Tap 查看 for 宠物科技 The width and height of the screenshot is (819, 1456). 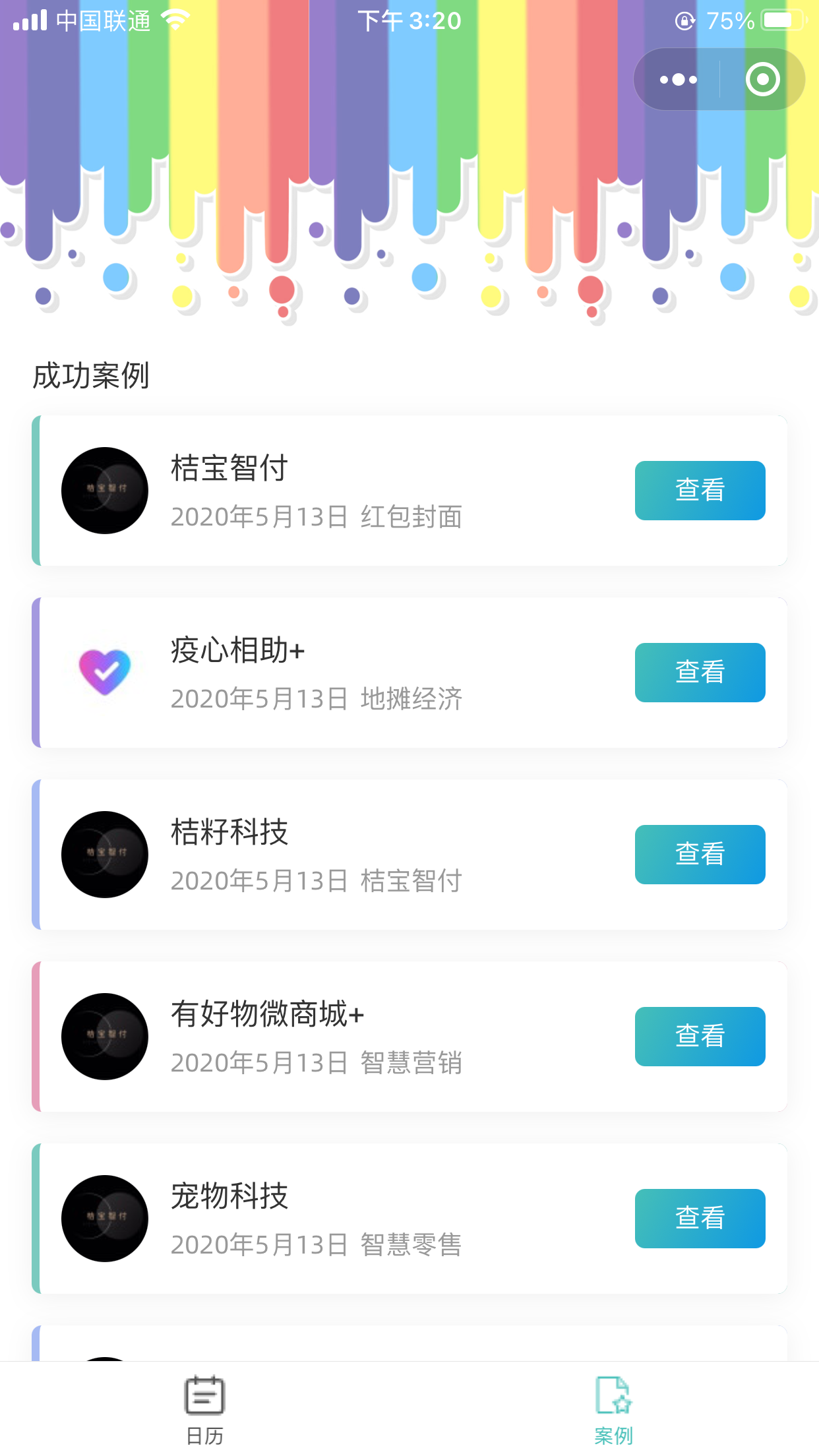[700, 1219]
